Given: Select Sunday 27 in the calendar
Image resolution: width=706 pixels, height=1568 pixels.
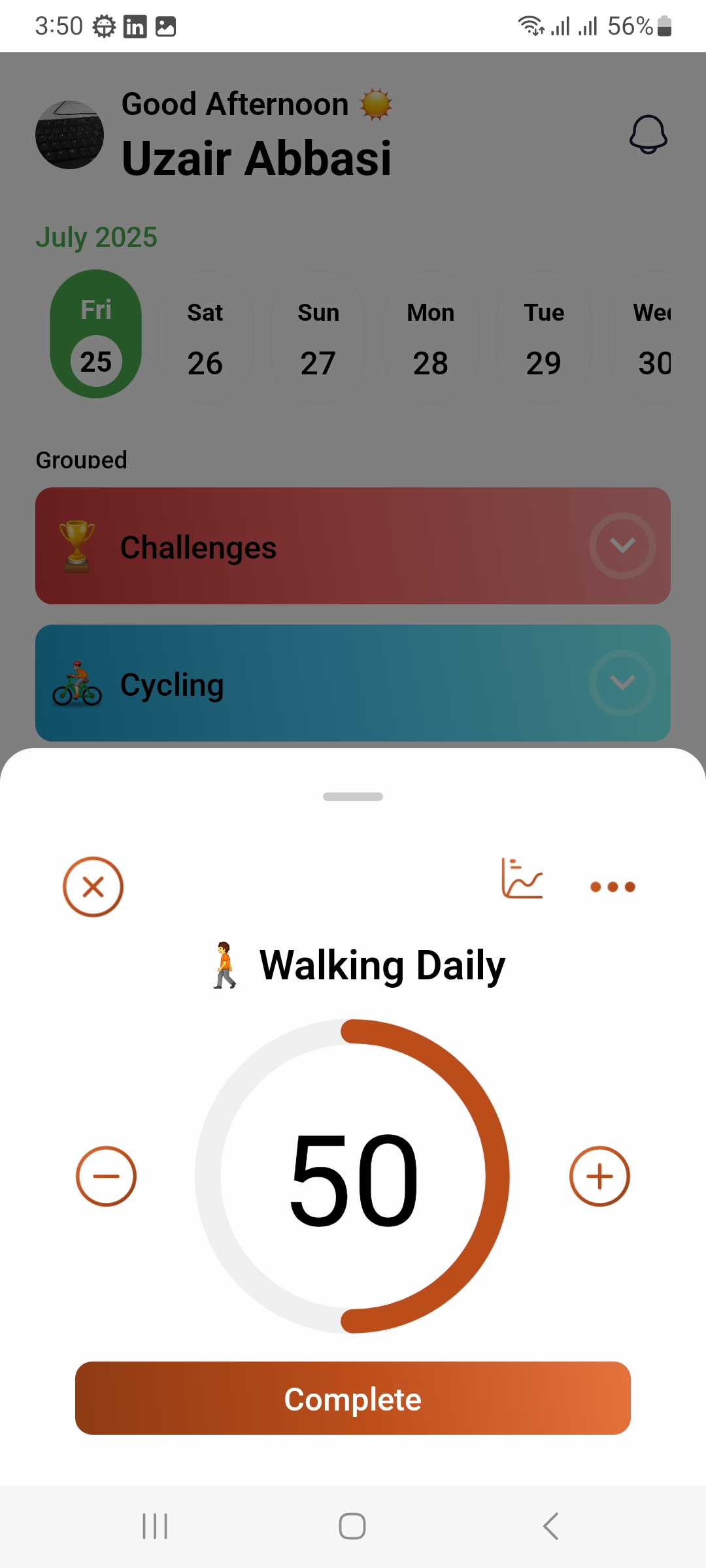Looking at the screenshot, I should click(x=318, y=338).
